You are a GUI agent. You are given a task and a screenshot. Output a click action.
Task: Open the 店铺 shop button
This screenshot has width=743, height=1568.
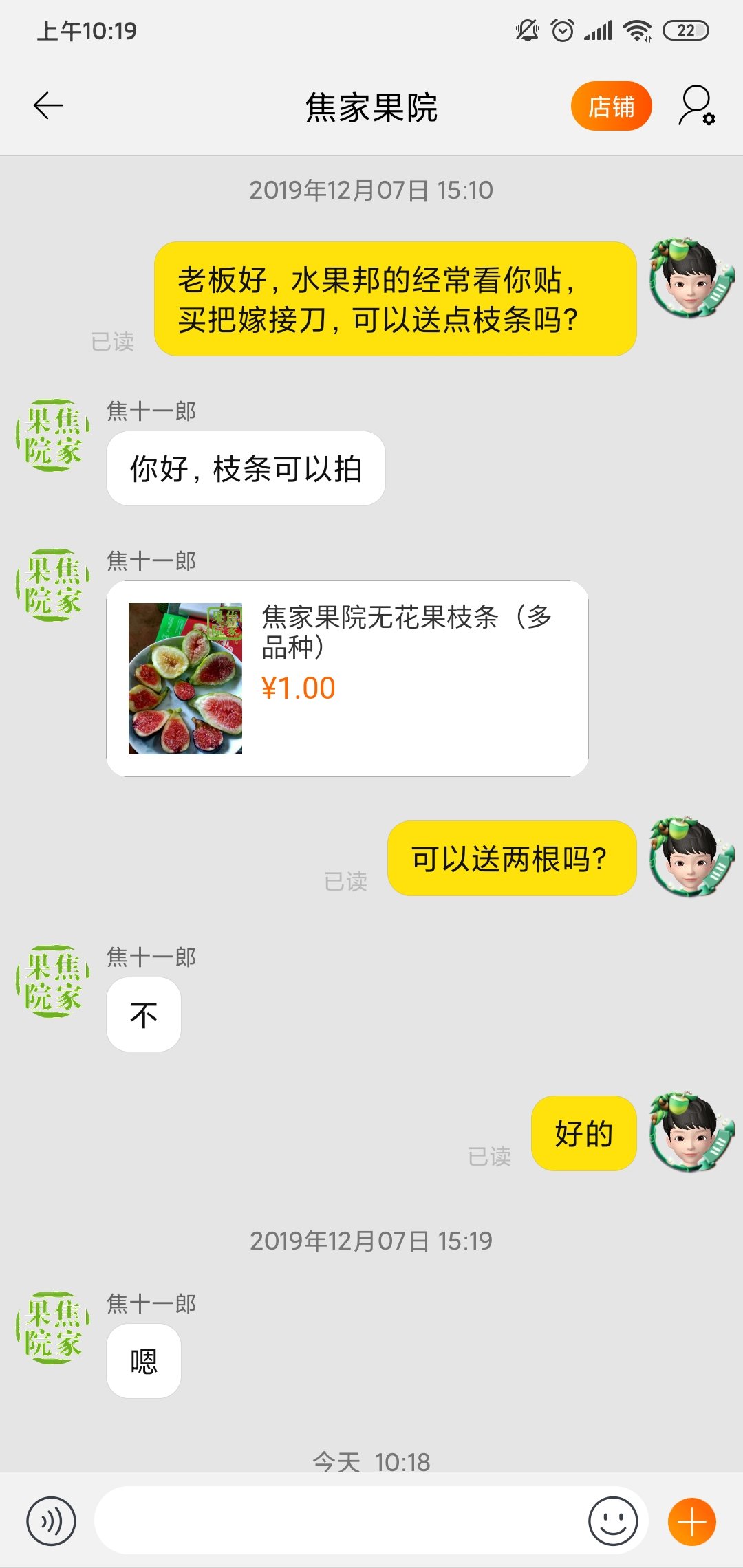[x=611, y=106]
